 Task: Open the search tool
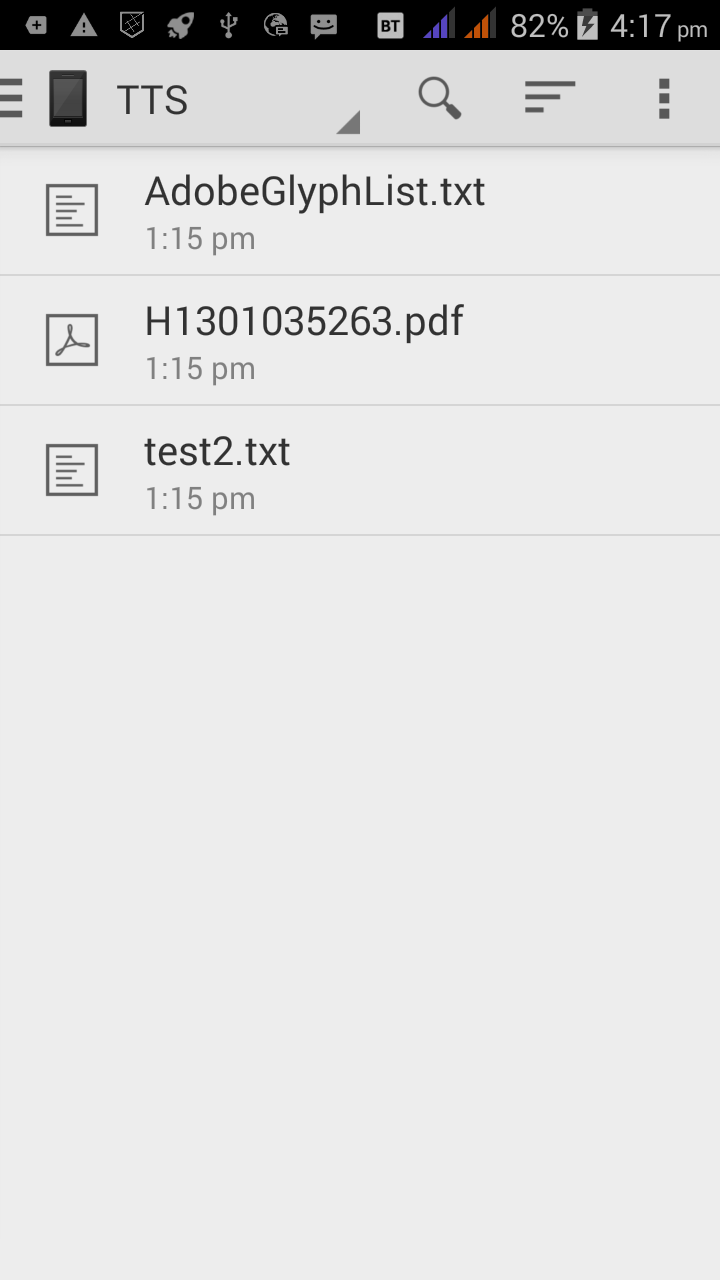pyautogui.click(x=440, y=97)
